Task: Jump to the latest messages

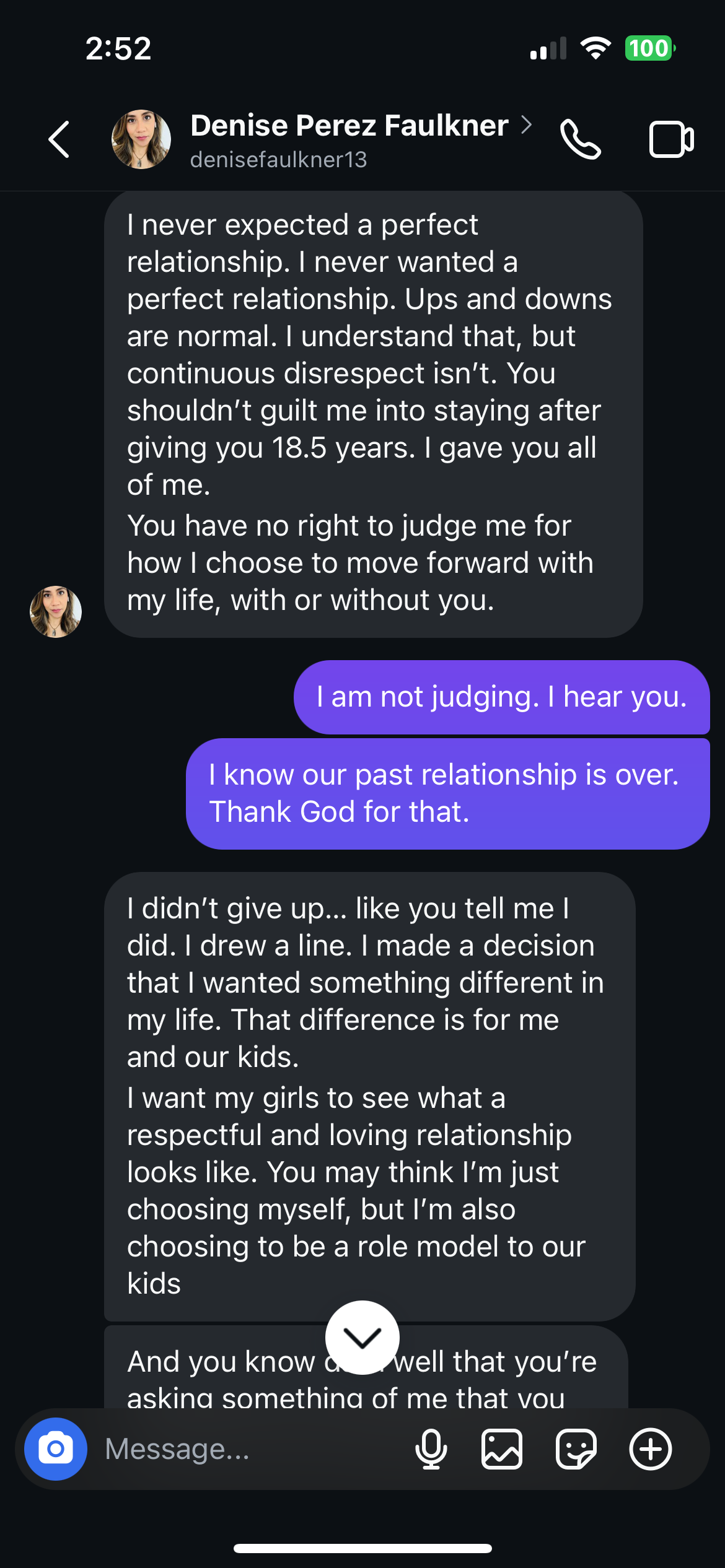Action: (362, 1338)
